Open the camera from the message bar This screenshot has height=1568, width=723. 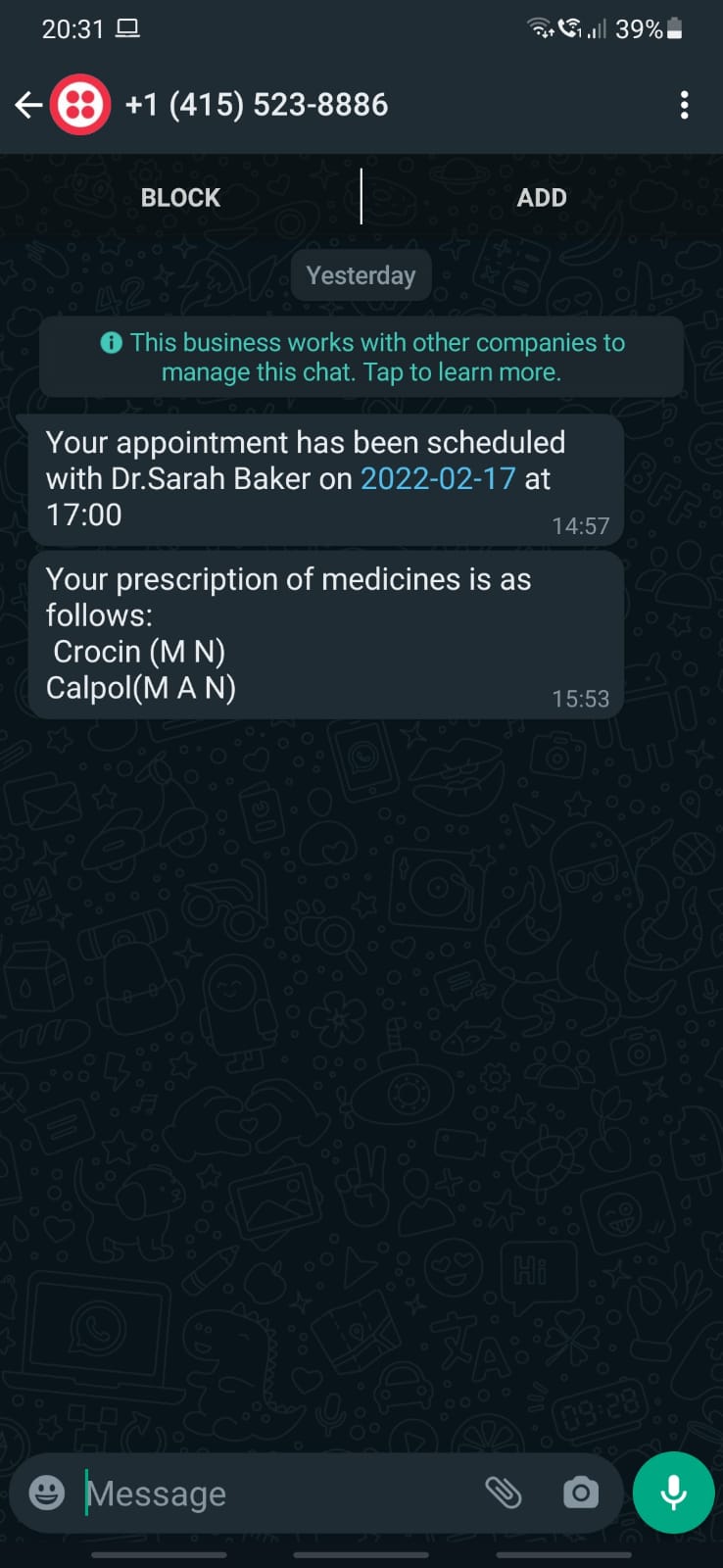[x=580, y=1493]
